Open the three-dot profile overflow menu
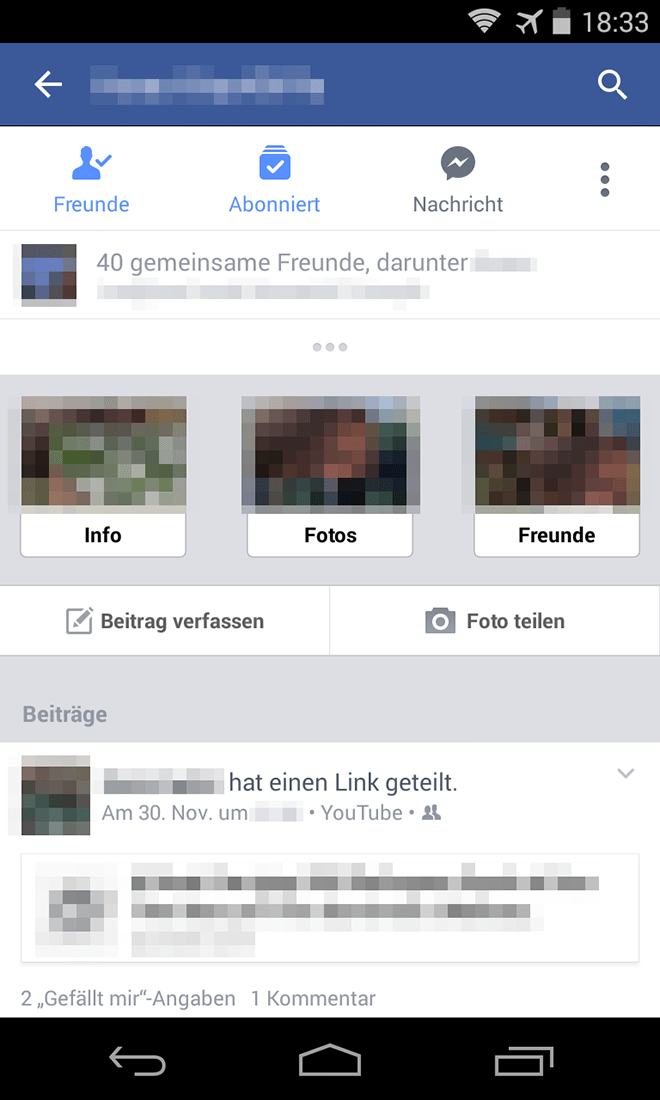This screenshot has height=1100, width=660. tap(605, 179)
